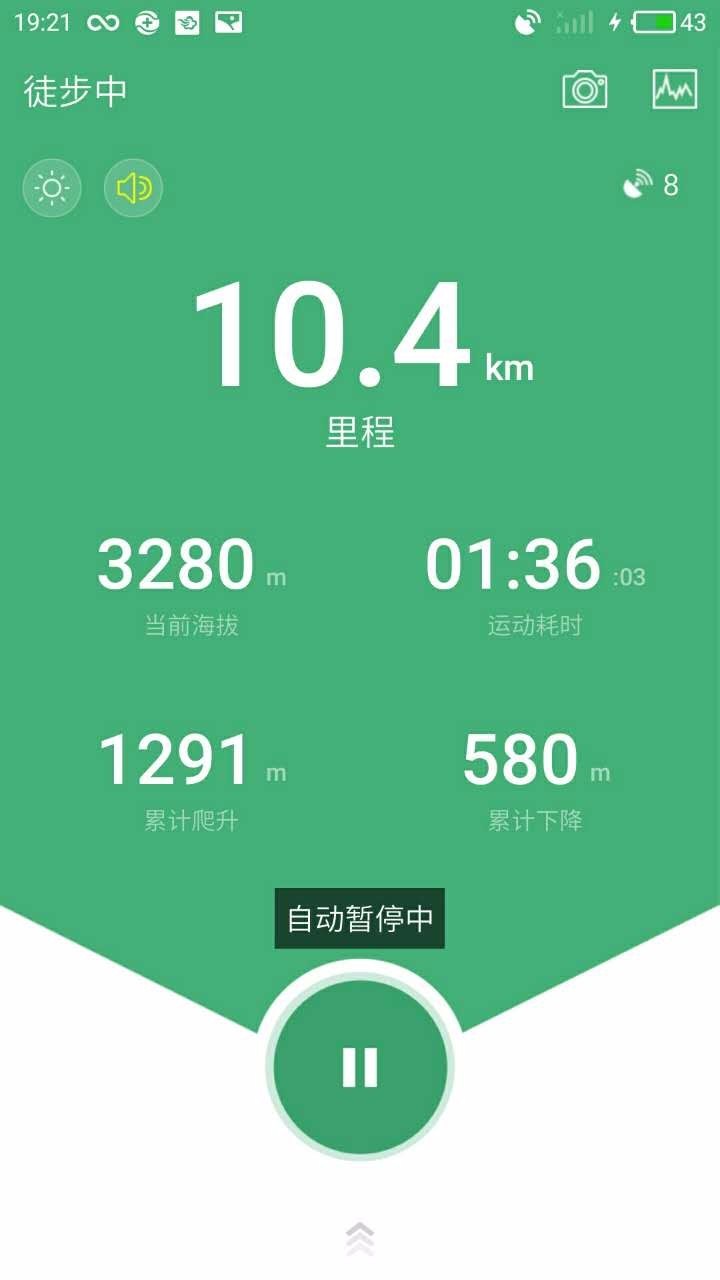The width and height of the screenshot is (720, 1280).
Task: Open the elevation chart view
Action: pos(675,88)
